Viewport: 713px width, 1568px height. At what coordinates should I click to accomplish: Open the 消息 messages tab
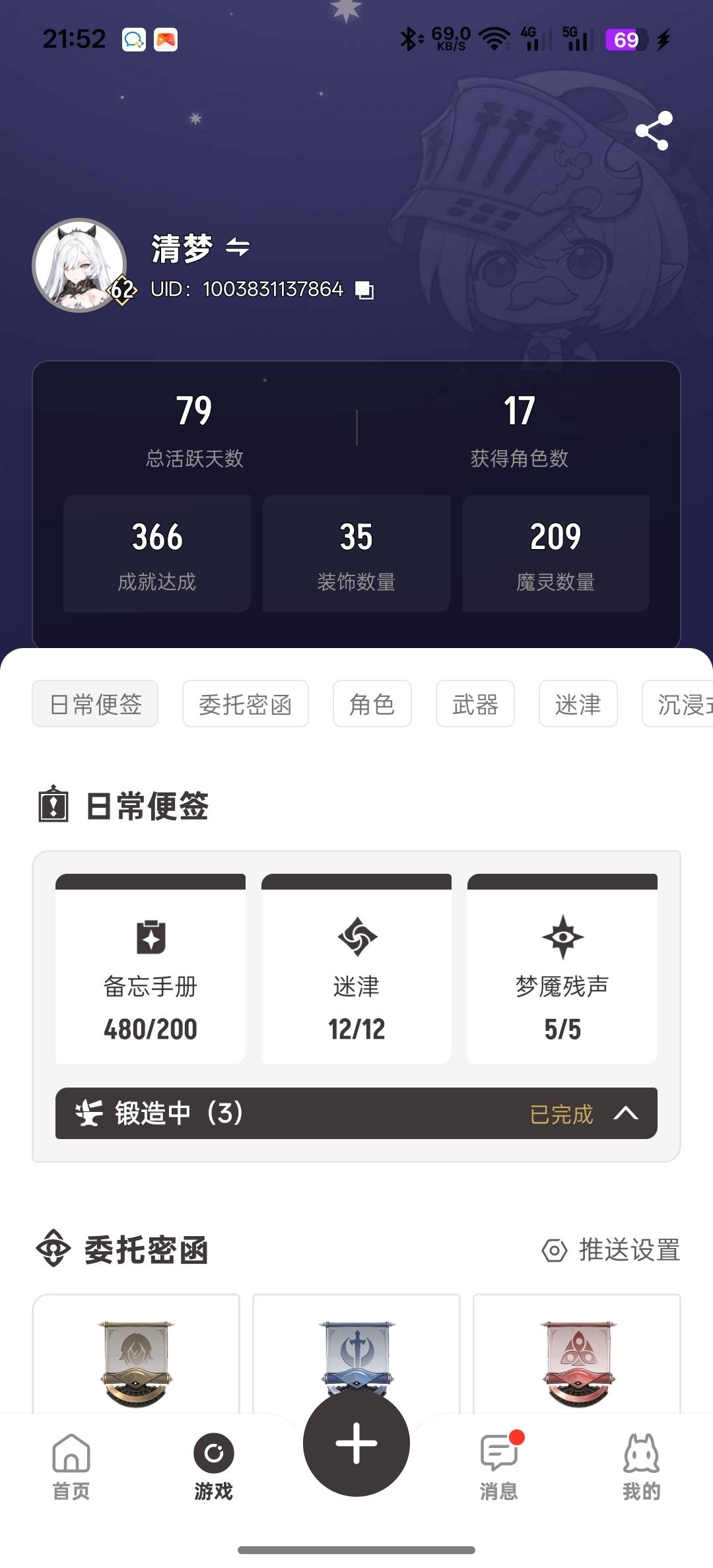[498, 1466]
